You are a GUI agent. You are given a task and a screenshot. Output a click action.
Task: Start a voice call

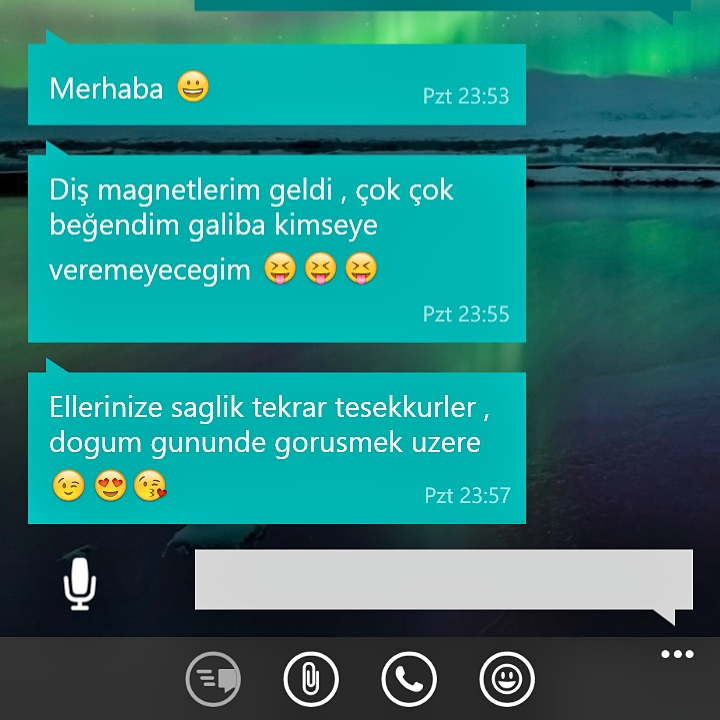409,680
